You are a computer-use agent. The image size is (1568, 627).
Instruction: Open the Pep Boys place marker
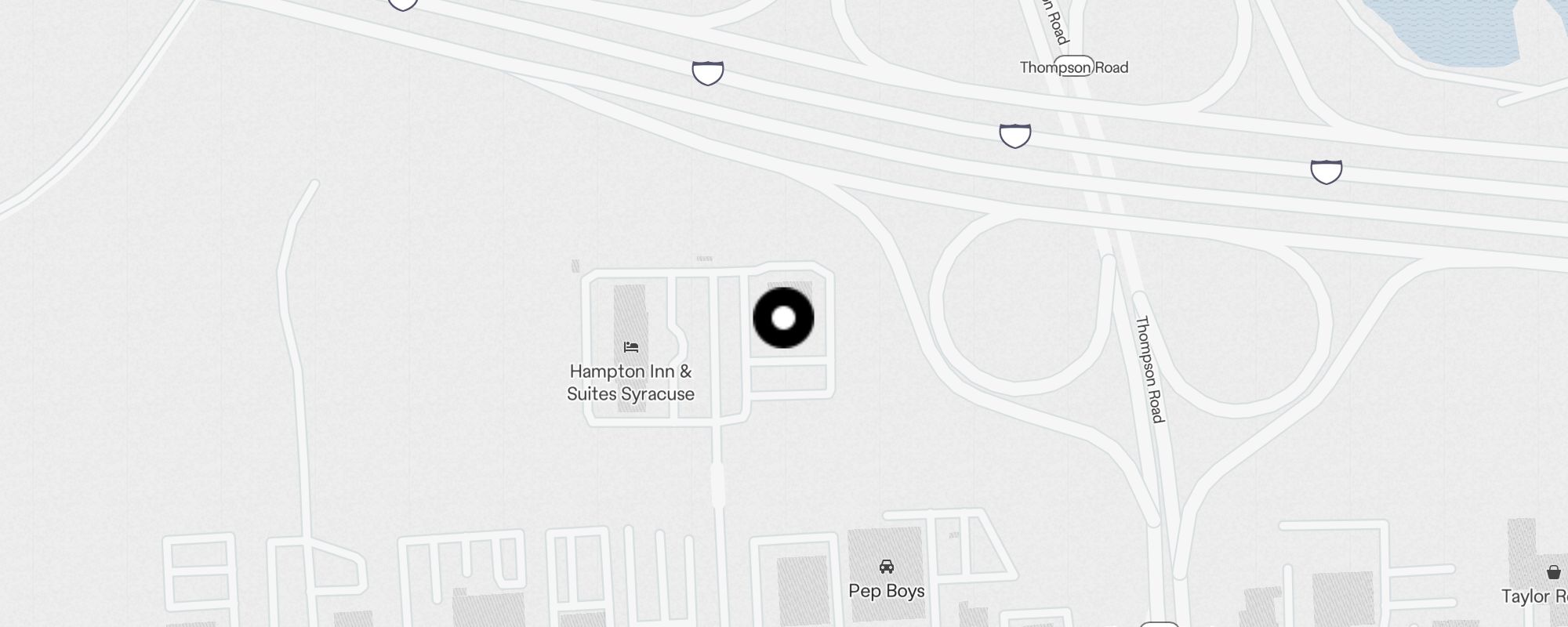[x=887, y=567]
